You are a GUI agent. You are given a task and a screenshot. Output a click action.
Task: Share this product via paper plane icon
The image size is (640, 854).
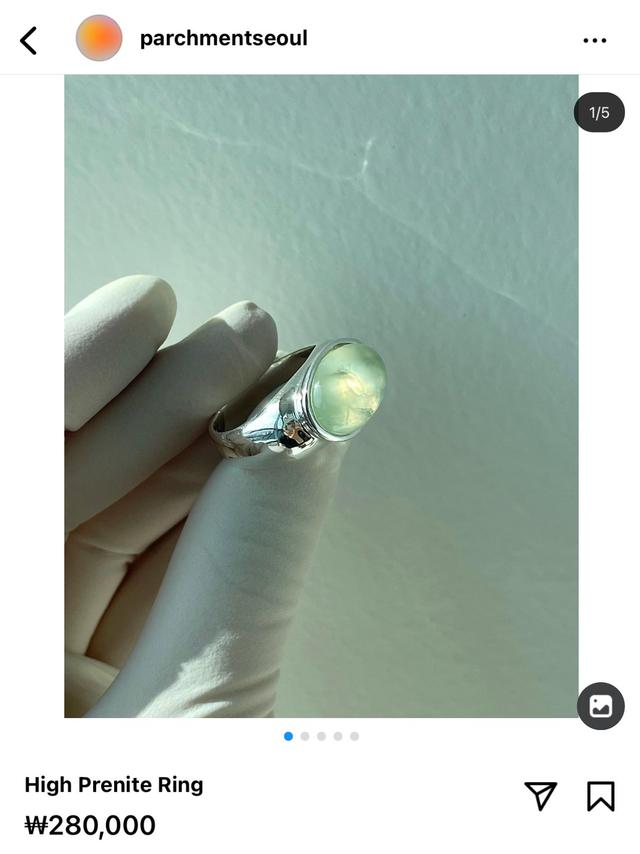(x=540, y=796)
